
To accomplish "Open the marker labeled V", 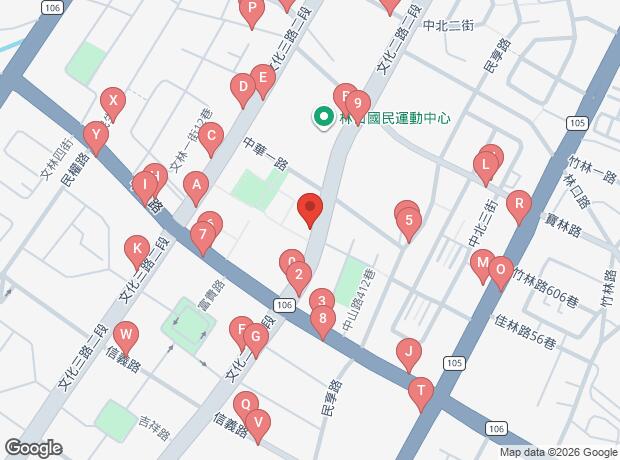I will pyautogui.click(x=257, y=422).
